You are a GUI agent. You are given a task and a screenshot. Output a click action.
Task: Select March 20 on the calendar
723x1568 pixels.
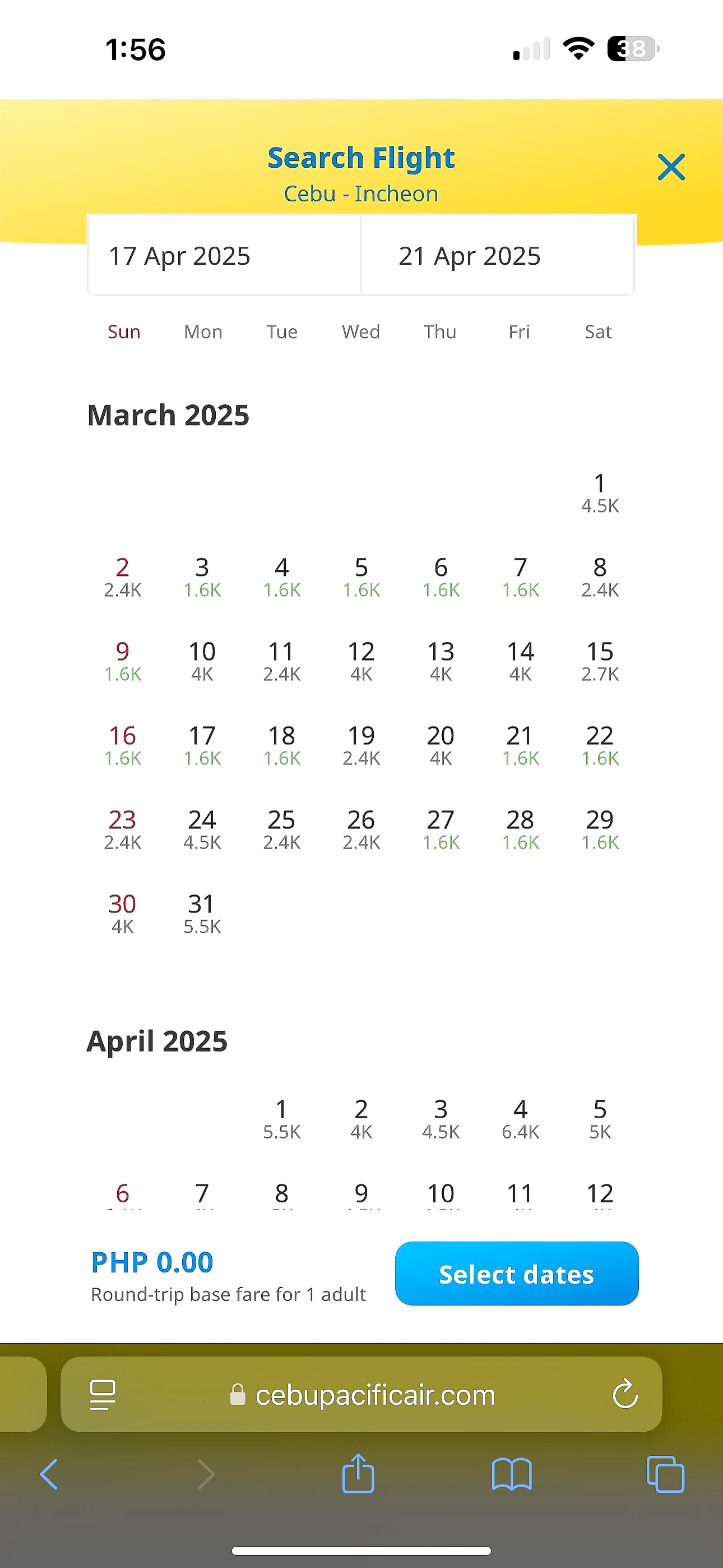tap(441, 746)
